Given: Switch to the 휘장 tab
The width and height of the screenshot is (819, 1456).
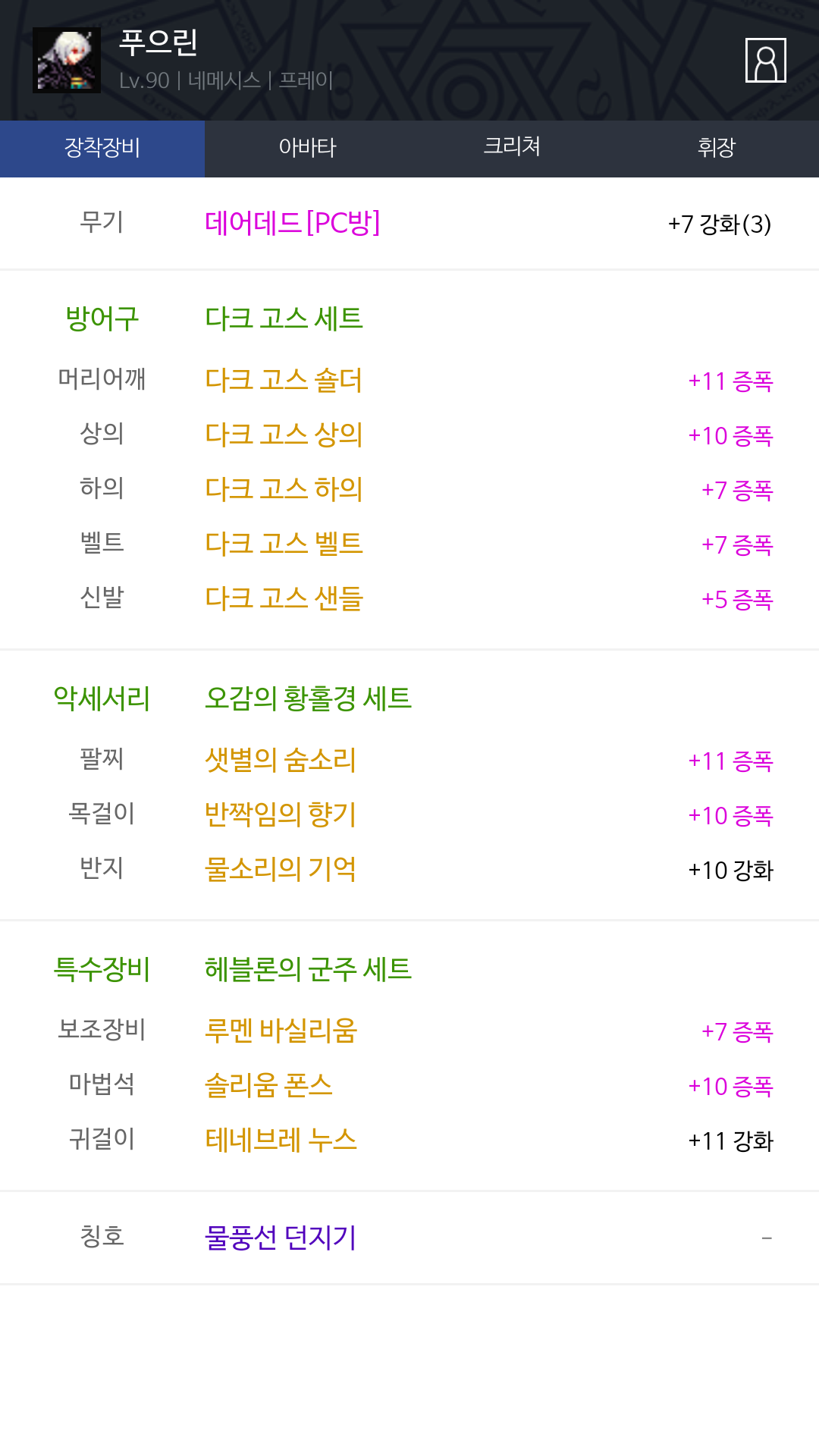Looking at the screenshot, I should point(717,149).
